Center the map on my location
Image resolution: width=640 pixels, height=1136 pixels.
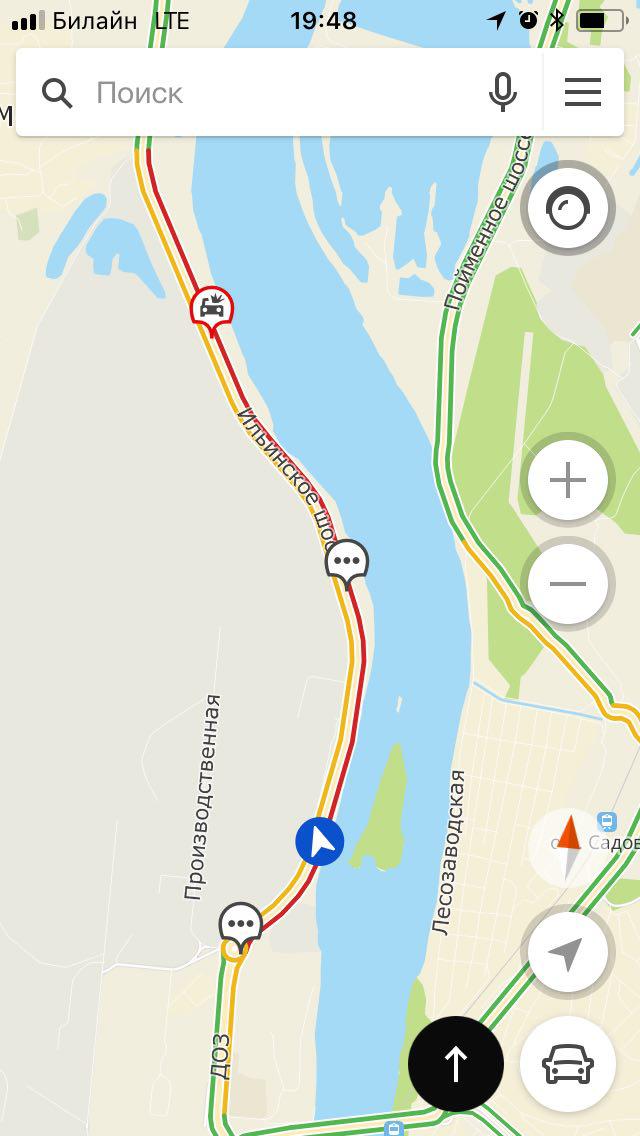[x=568, y=953]
